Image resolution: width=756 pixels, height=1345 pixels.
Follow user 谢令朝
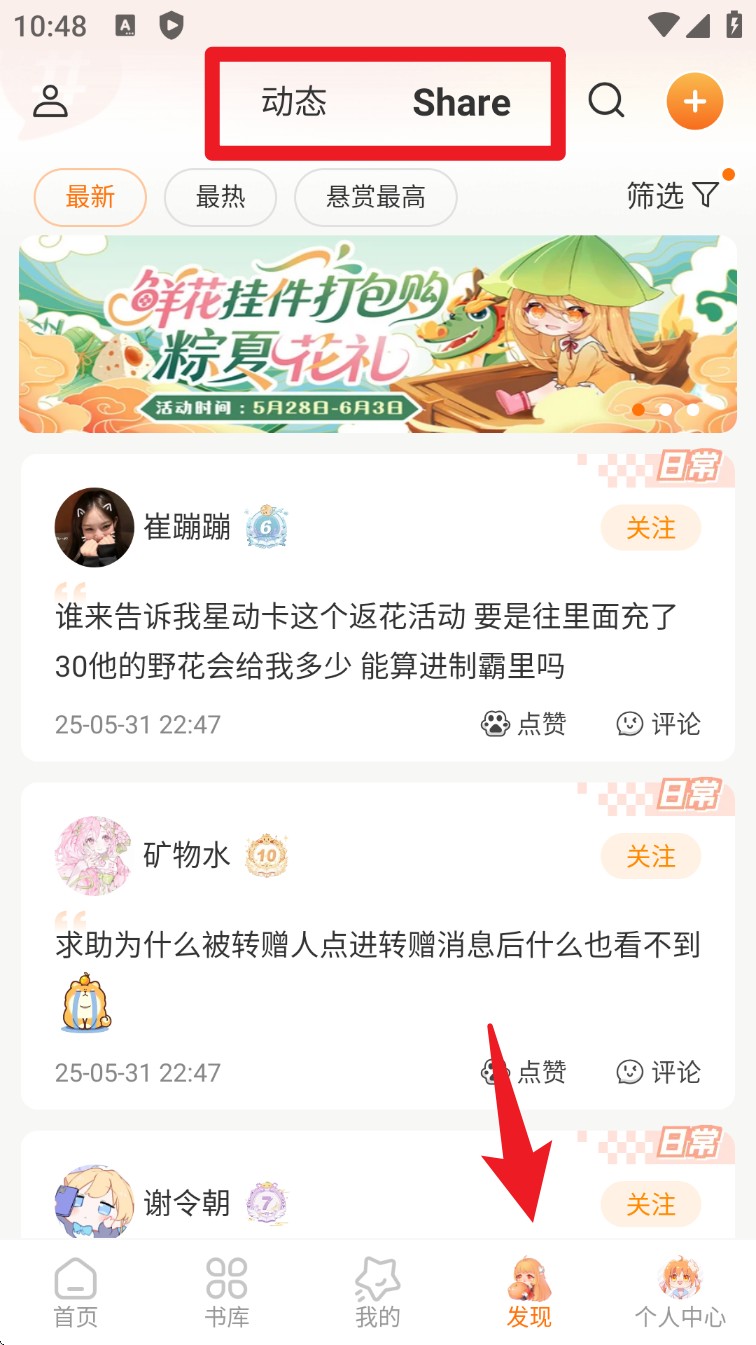(x=650, y=1204)
